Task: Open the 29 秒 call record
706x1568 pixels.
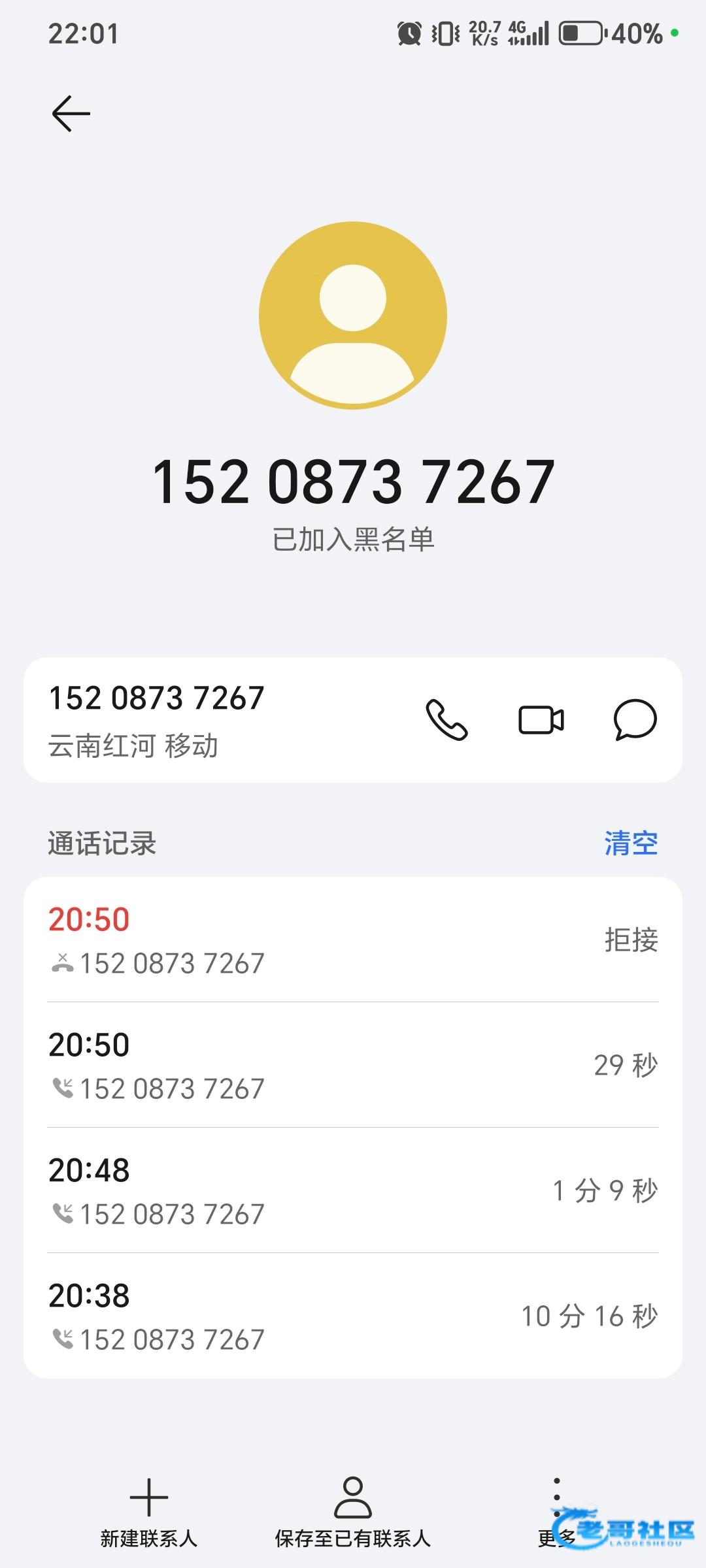Action: (353, 1065)
